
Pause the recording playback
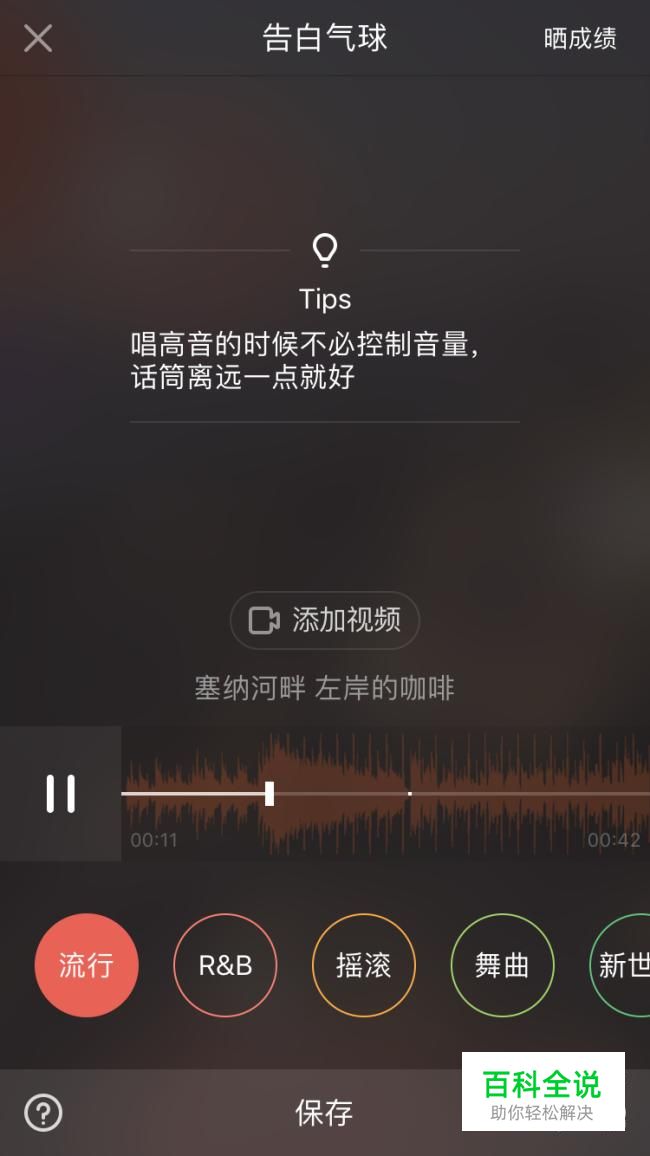click(x=60, y=793)
